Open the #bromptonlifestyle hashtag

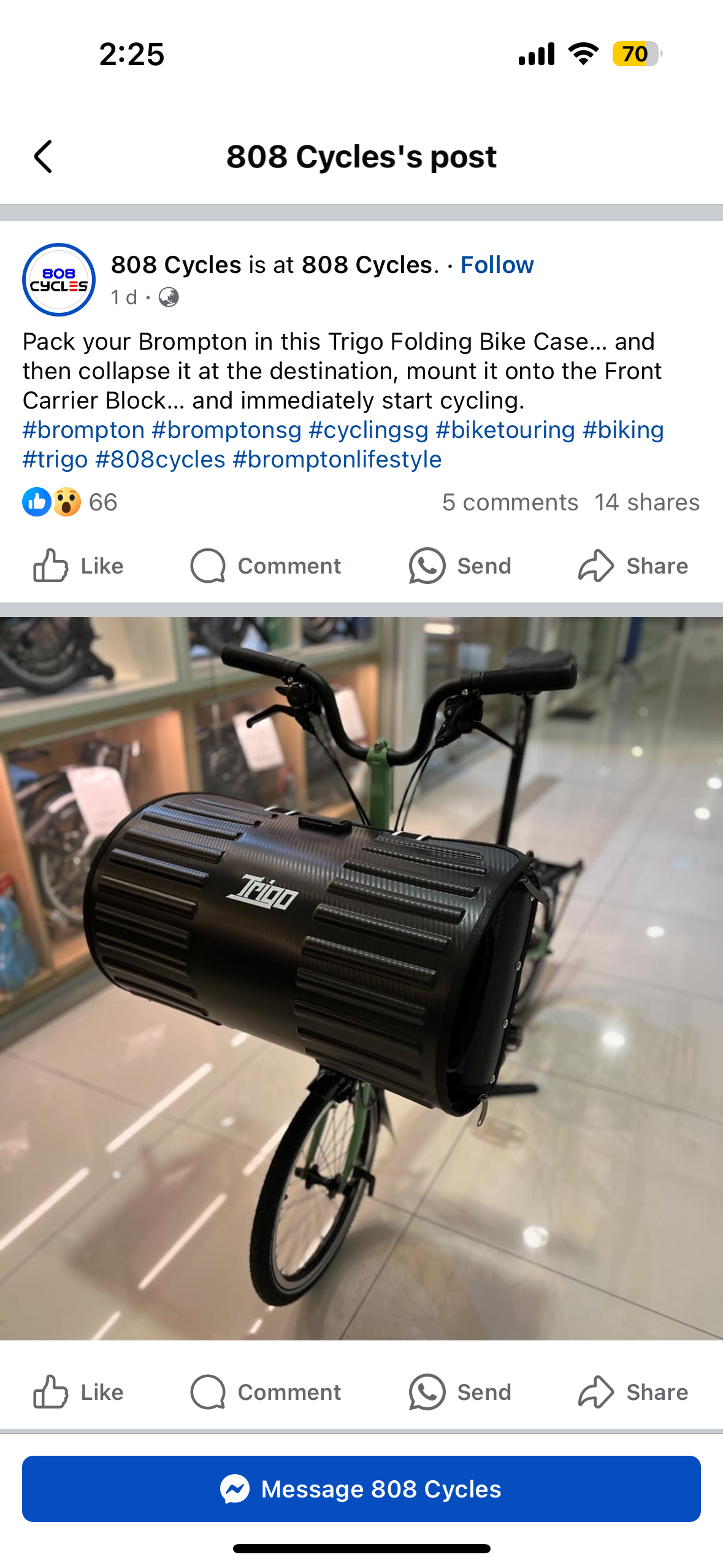337,459
